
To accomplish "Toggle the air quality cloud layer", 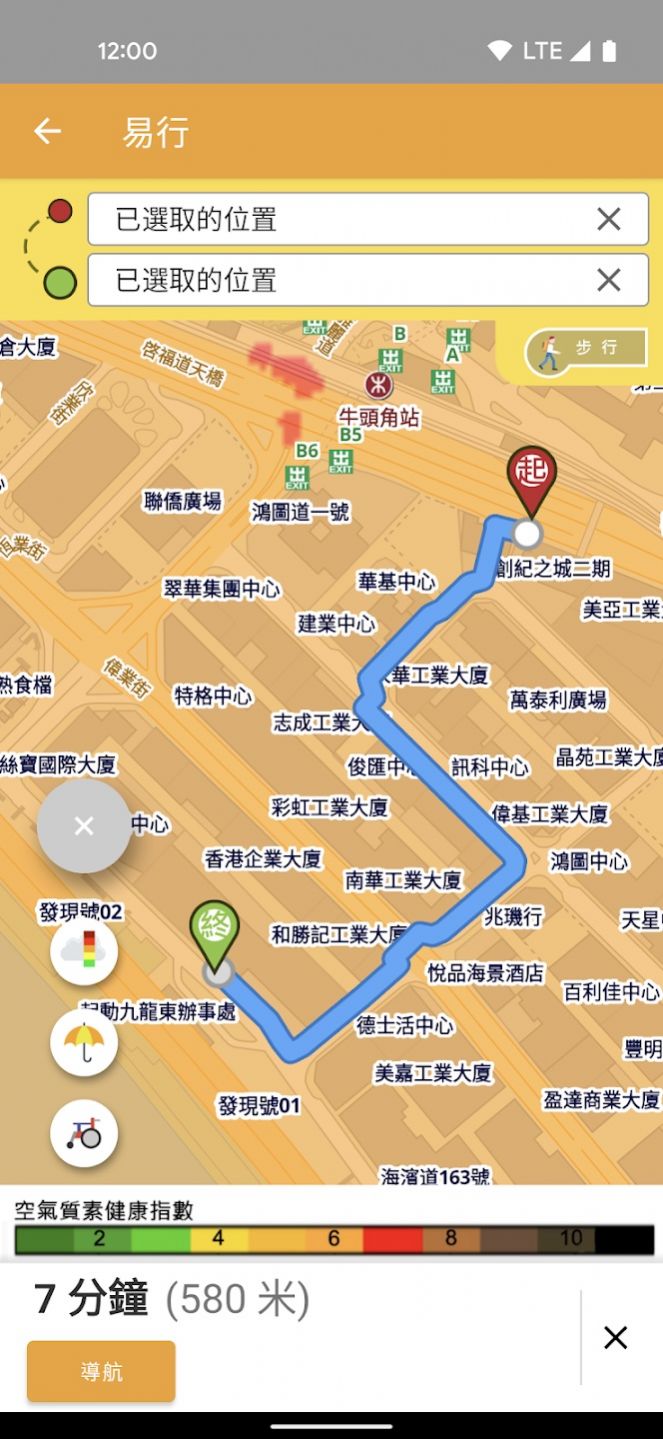I will point(84,950).
